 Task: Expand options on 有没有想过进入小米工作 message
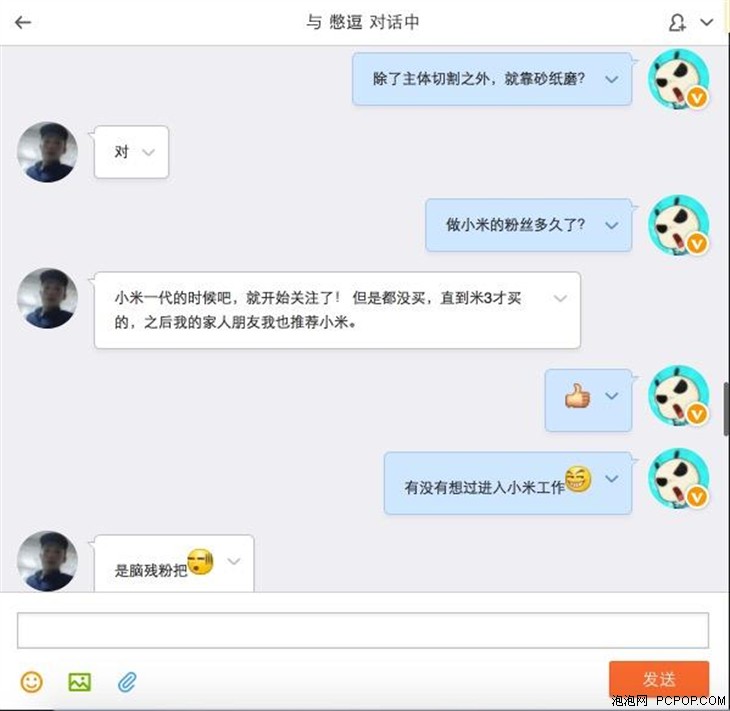click(x=612, y=479)
